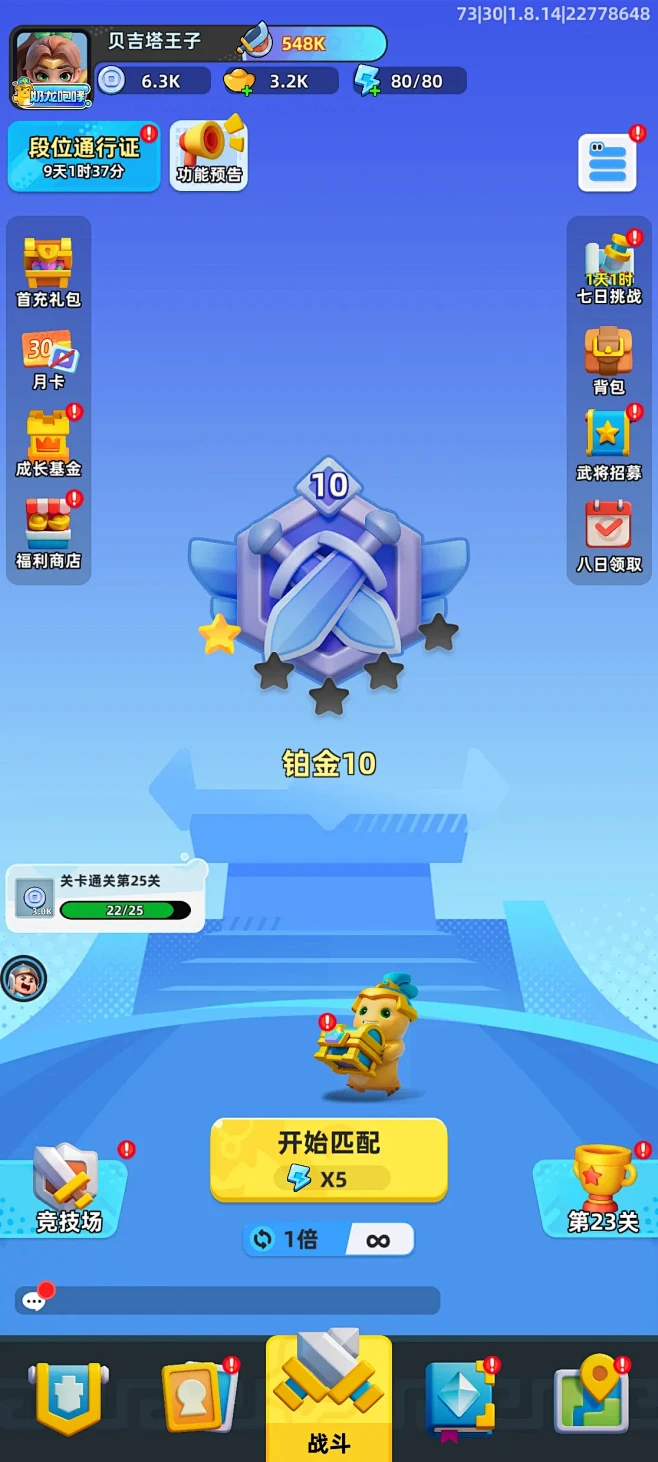Open the 成长基金 growth fund
The width and height of the screenshot is (658, 1462).
(48, 444)
